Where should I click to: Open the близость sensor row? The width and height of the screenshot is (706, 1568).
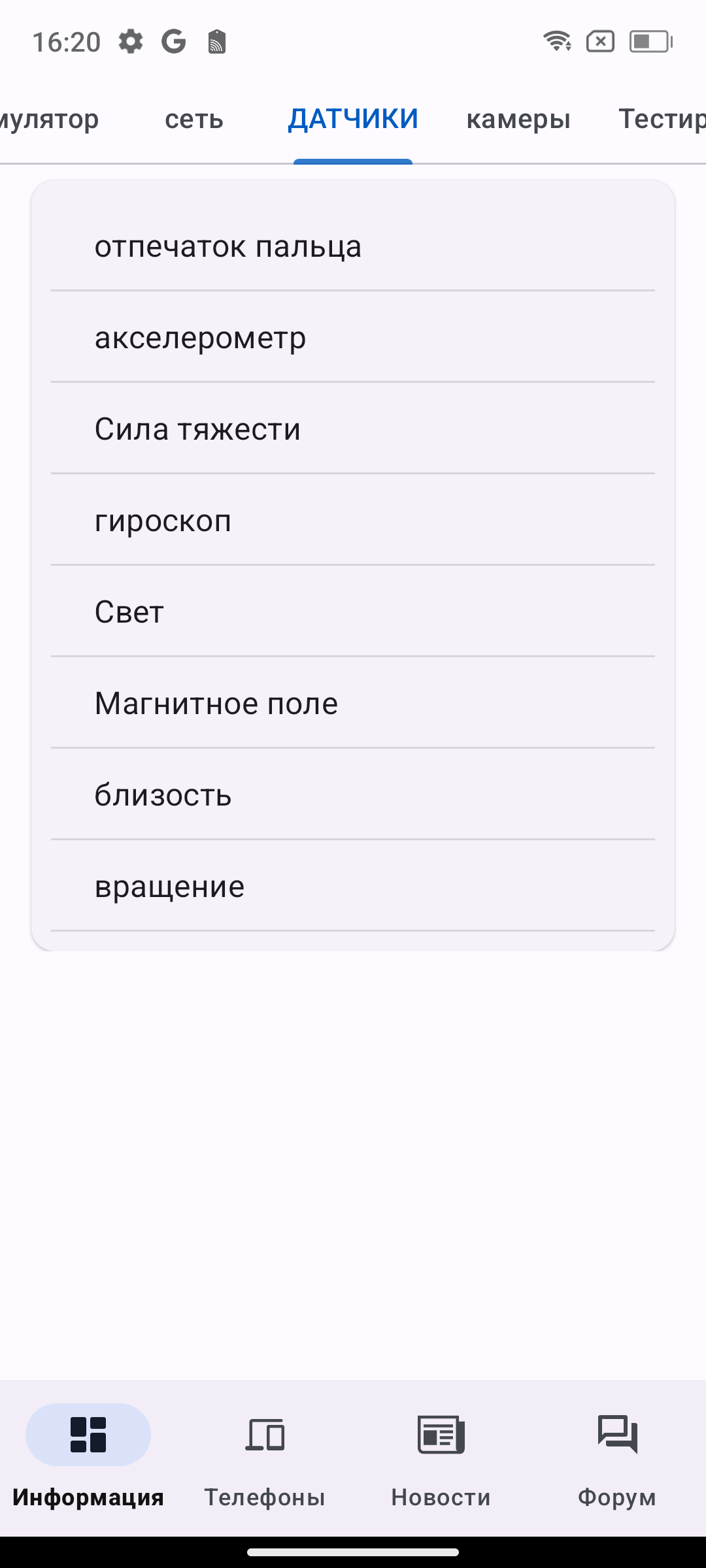(353, 794)
